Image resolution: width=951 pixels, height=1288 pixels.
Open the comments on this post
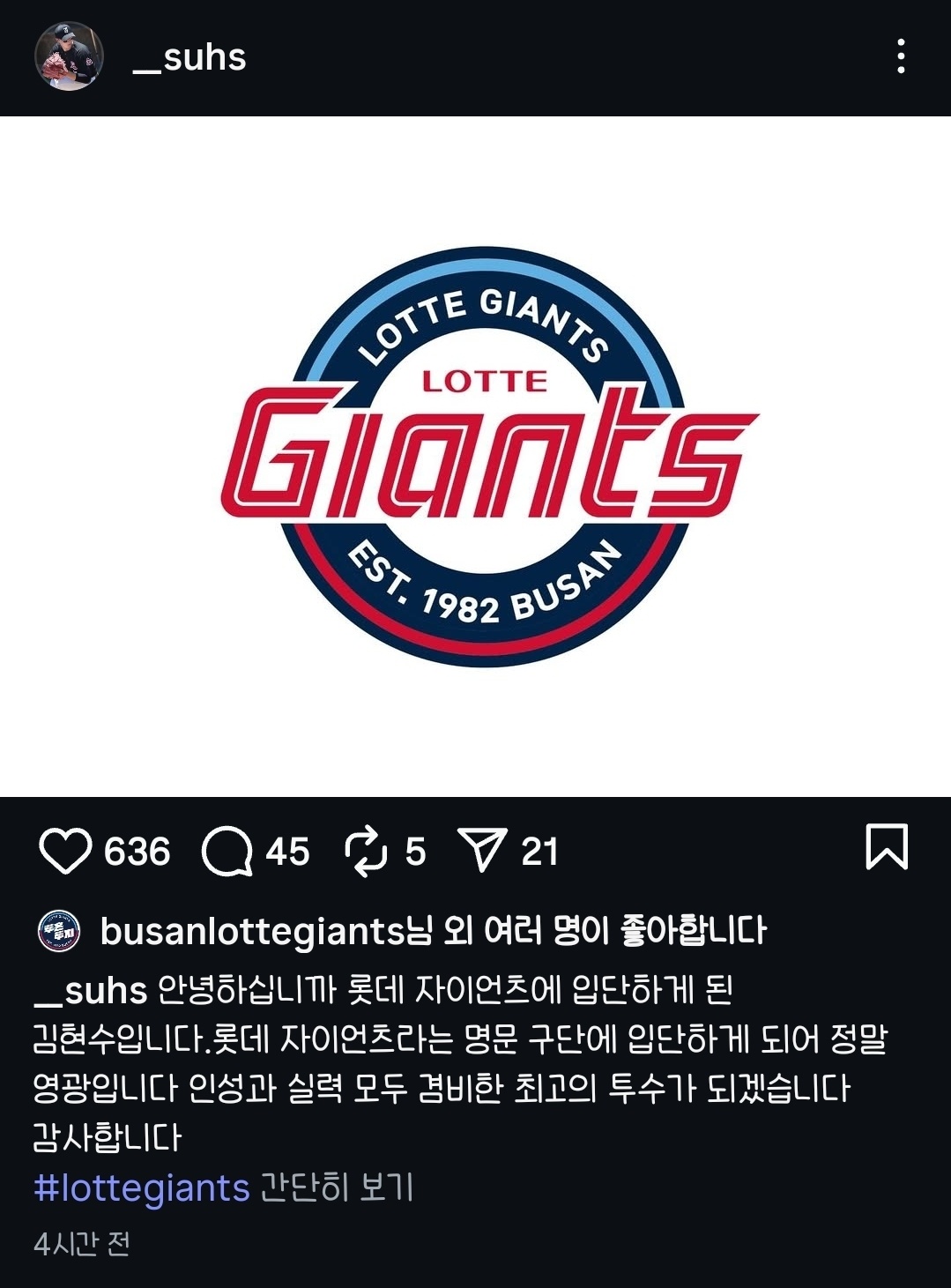227,851
